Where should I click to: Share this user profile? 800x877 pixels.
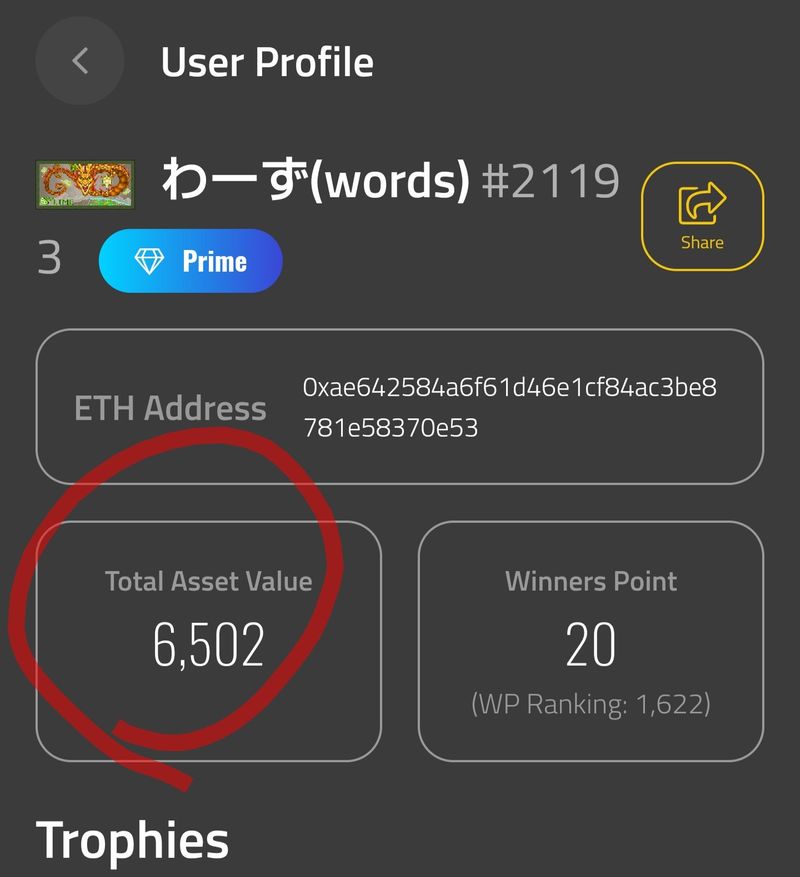(702, 216)
